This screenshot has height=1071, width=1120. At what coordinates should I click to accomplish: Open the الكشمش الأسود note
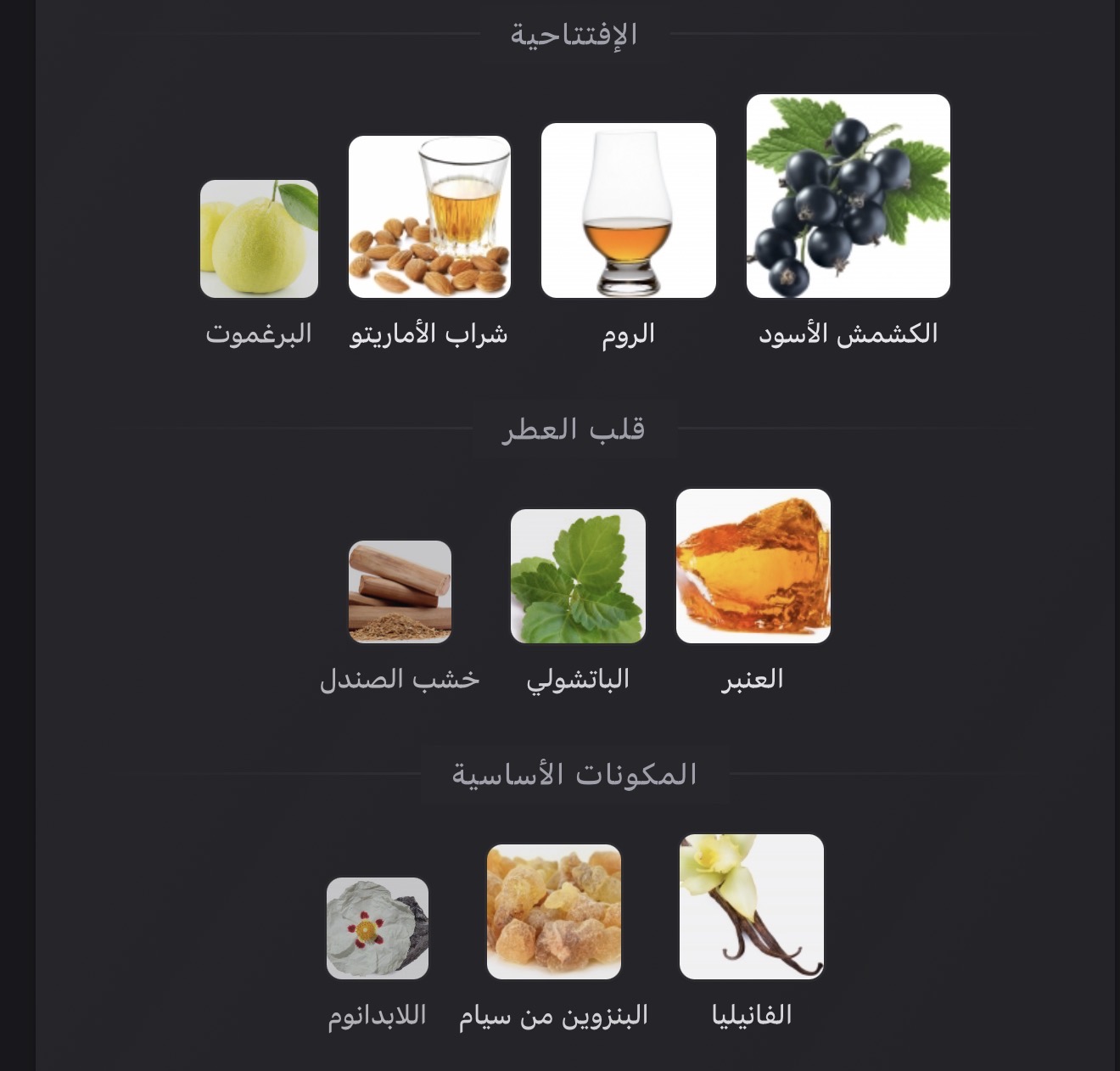click(x=848, y=196)
